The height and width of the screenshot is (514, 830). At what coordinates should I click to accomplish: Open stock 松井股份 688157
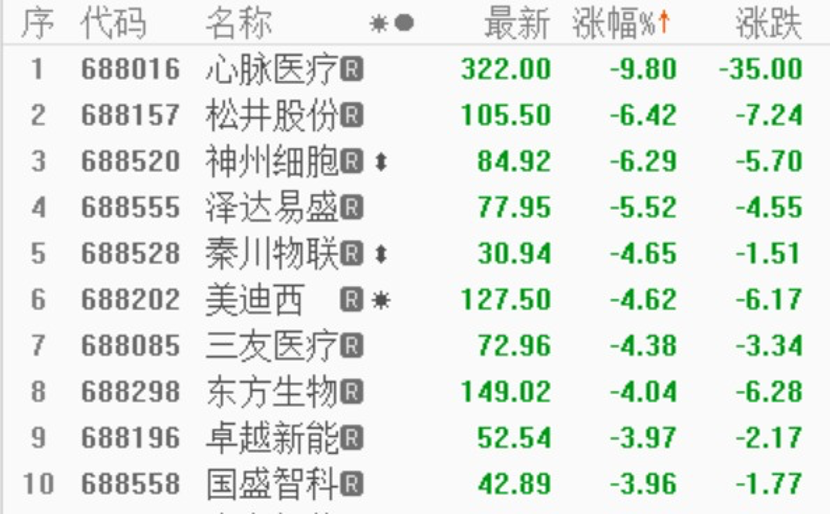pyautogui.click(x=272, y=115)
